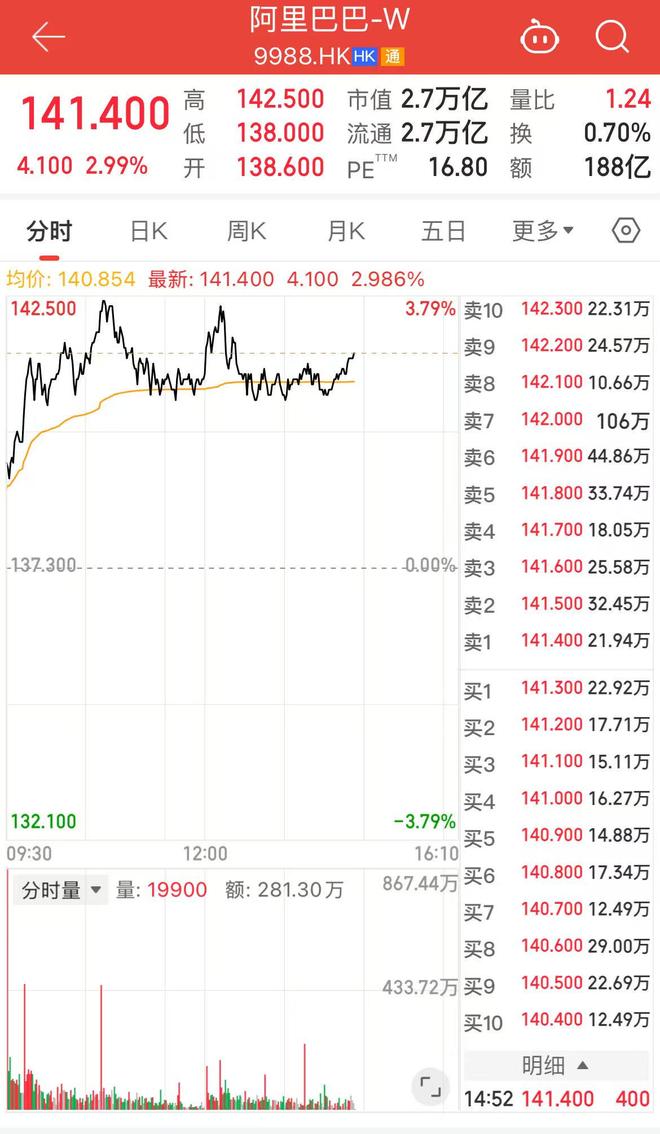Open the 分时量 indicator dropdown
660x1134 pixels.
click(62, 889)
